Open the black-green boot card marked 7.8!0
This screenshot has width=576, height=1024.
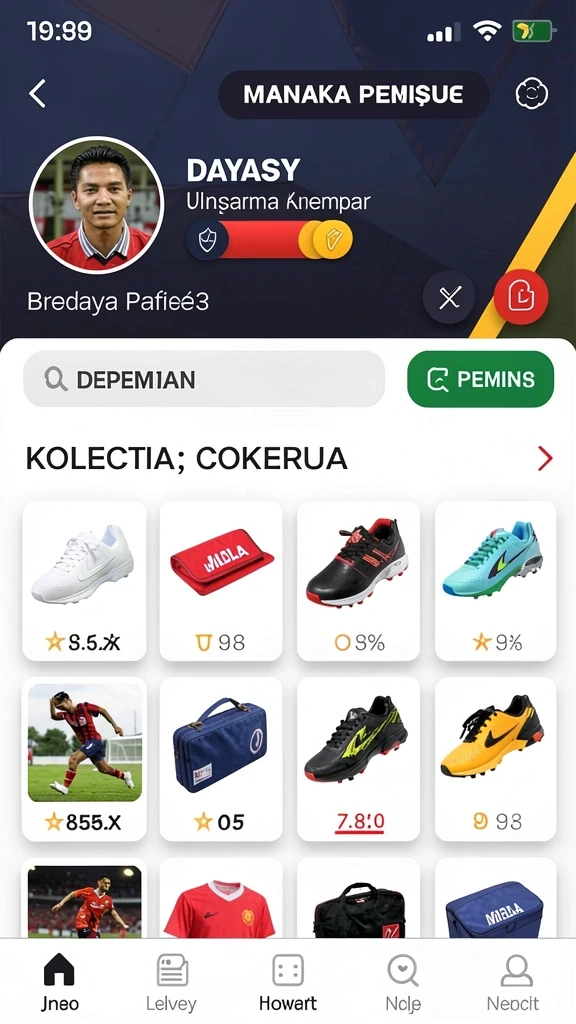click(x=359, y=760)
